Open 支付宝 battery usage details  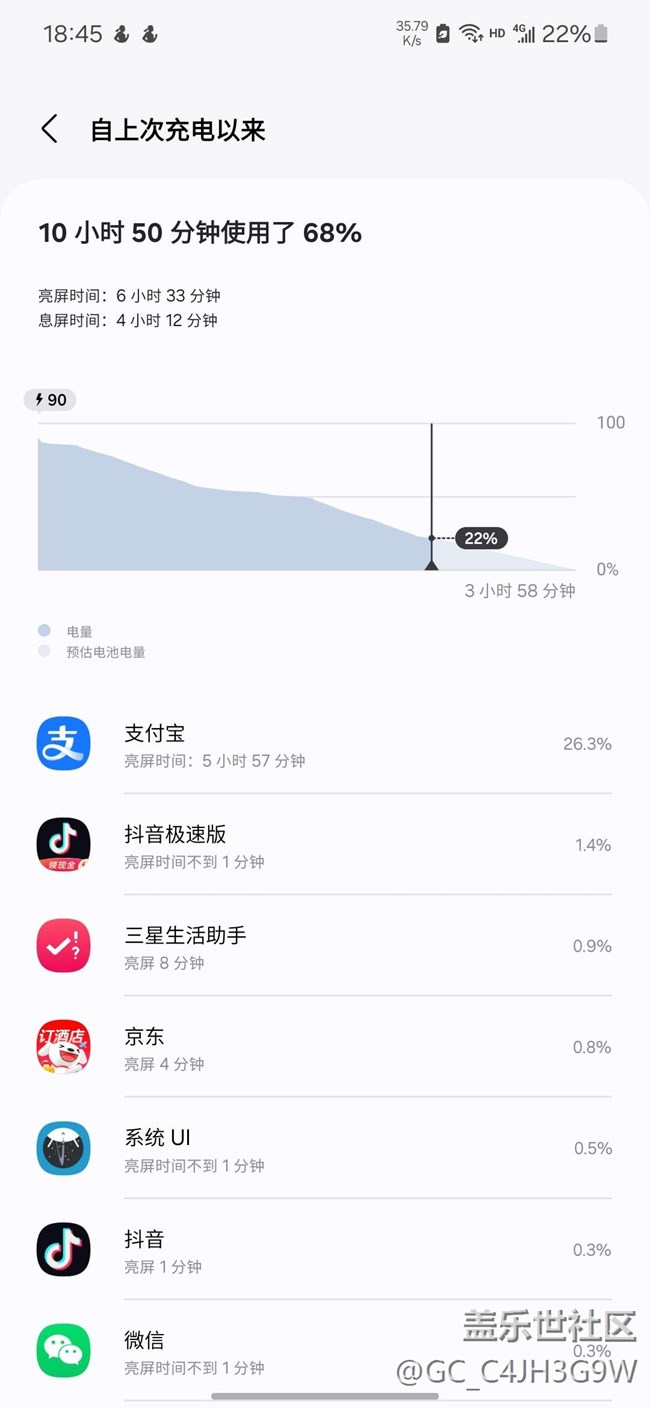325,744
